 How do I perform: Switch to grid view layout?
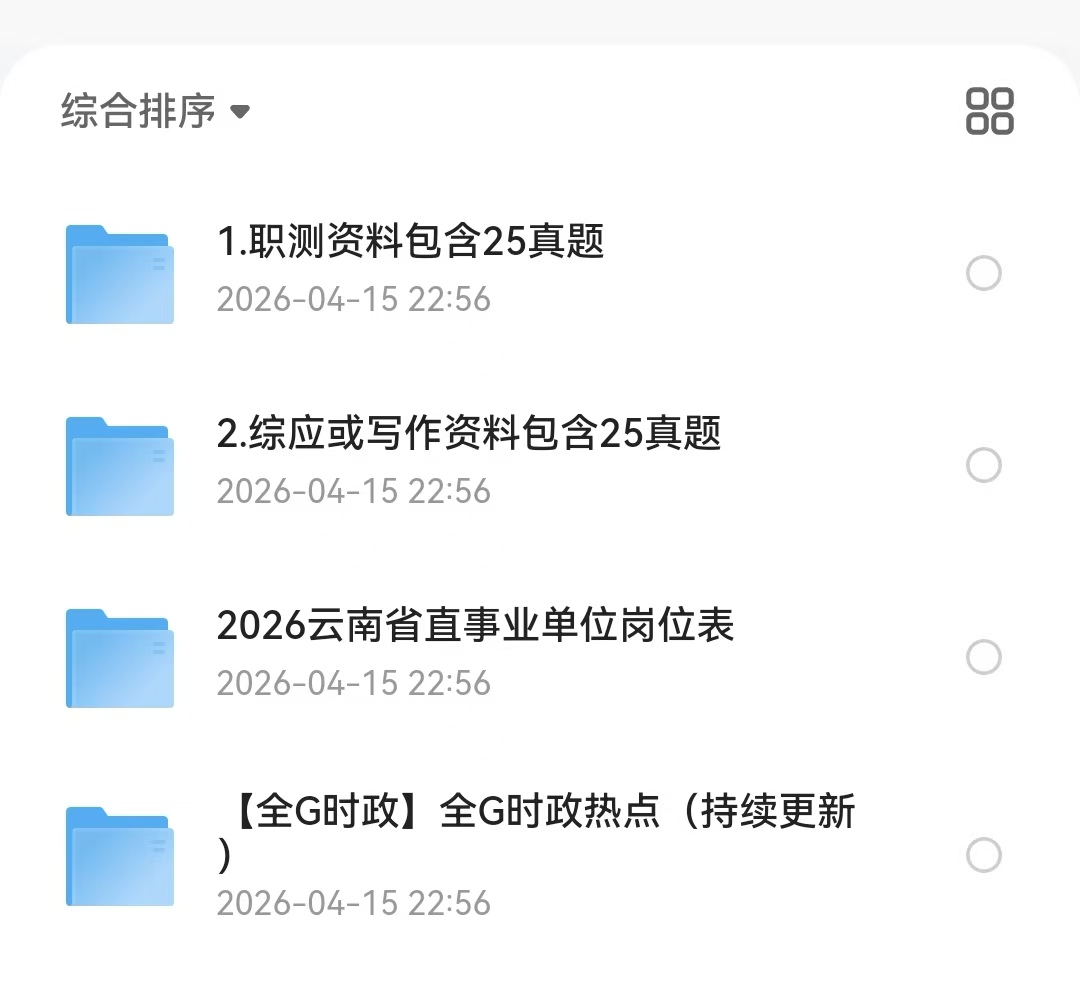989,111
